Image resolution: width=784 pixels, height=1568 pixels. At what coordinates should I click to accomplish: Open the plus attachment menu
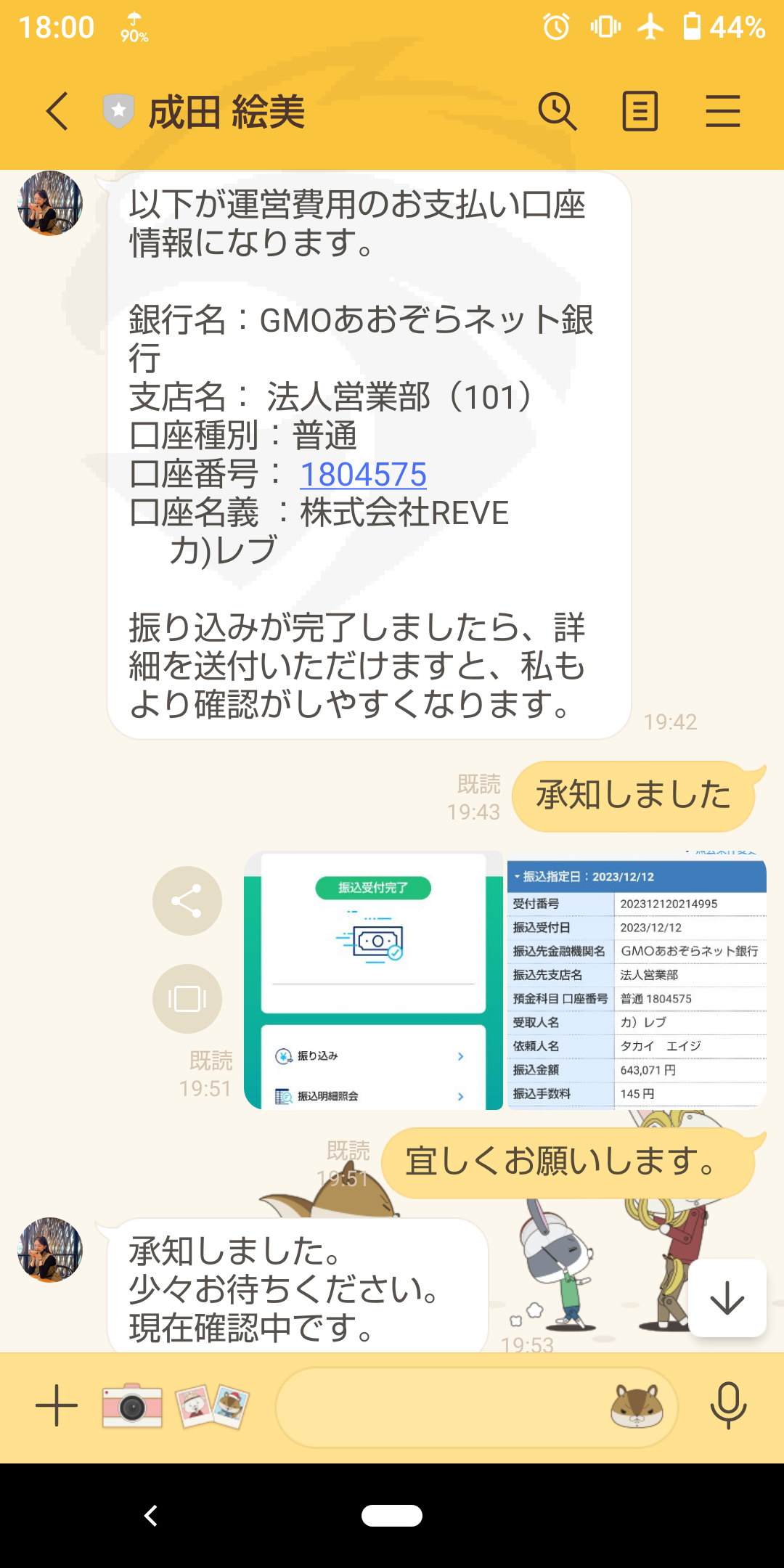pyautogui.click(x=57, y=1405)
